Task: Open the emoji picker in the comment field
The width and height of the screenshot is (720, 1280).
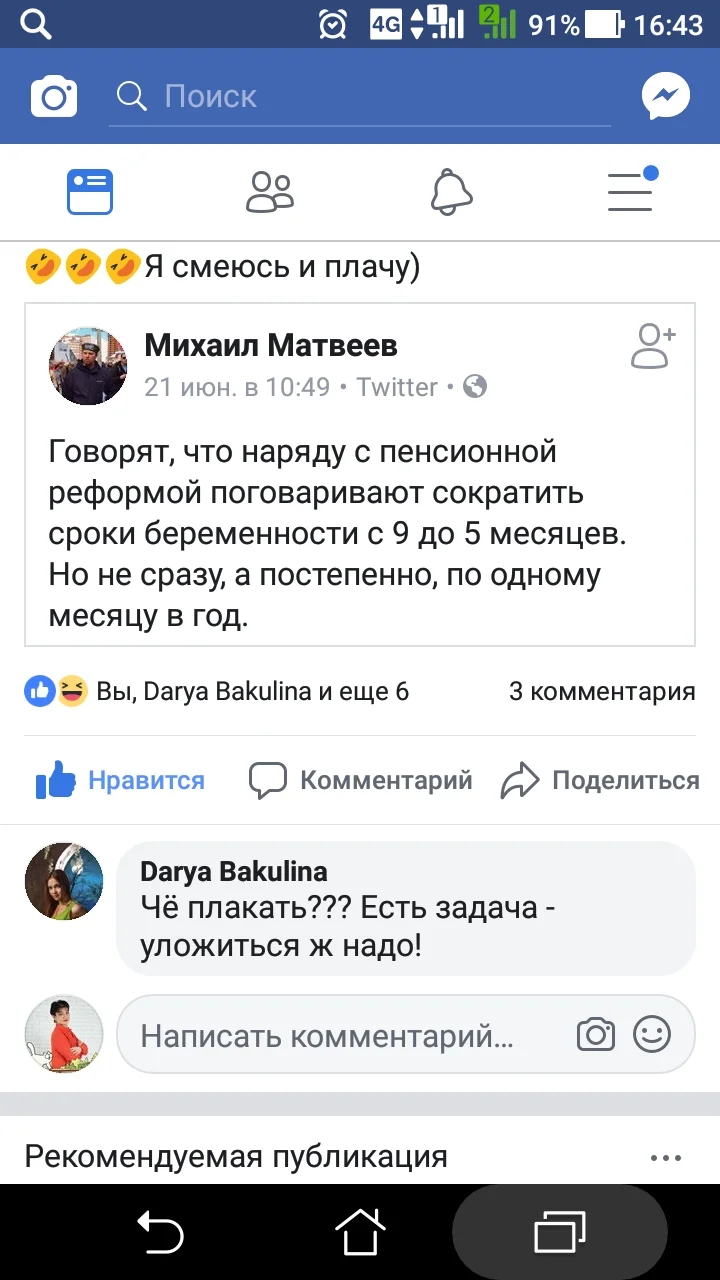Action: [x=651, y=1035]
